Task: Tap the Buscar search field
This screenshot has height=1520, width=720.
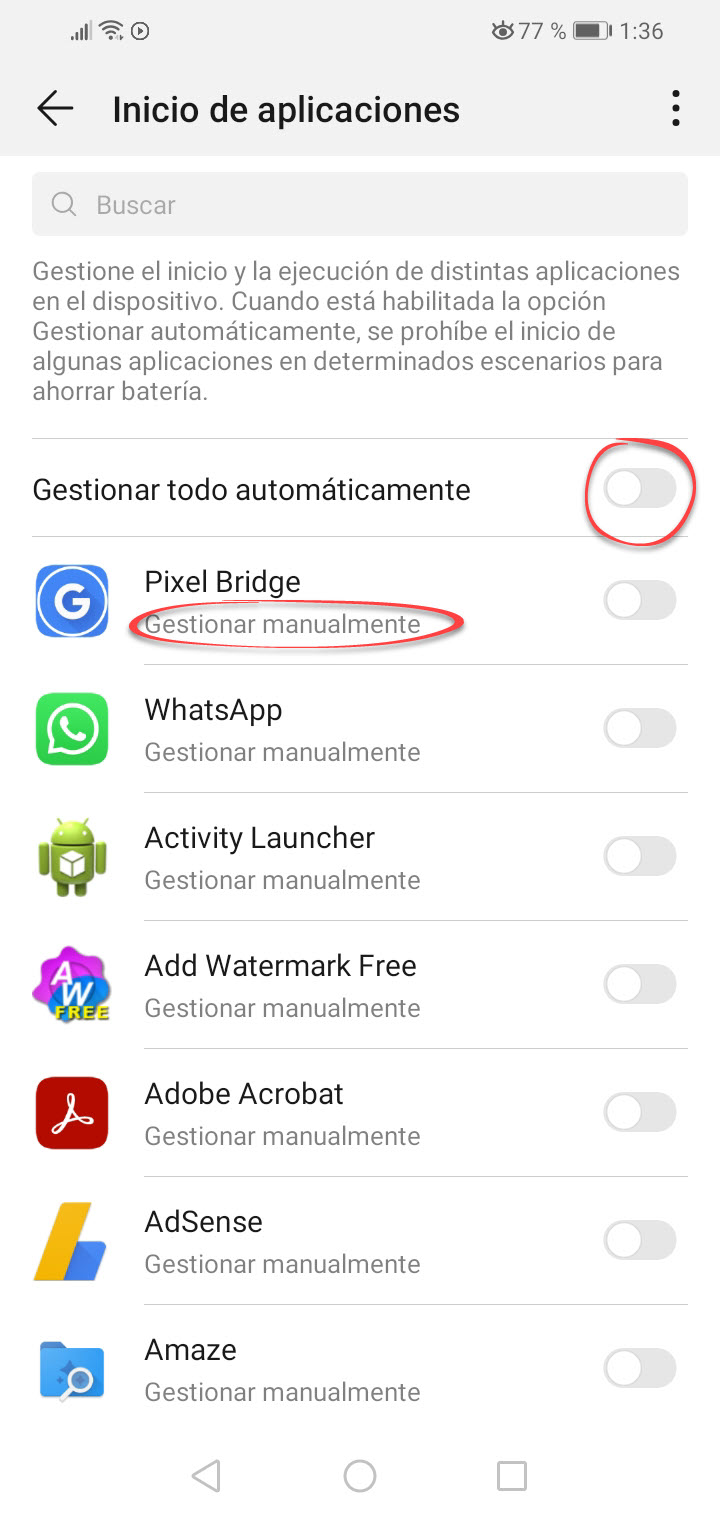Action: (360, 204)
